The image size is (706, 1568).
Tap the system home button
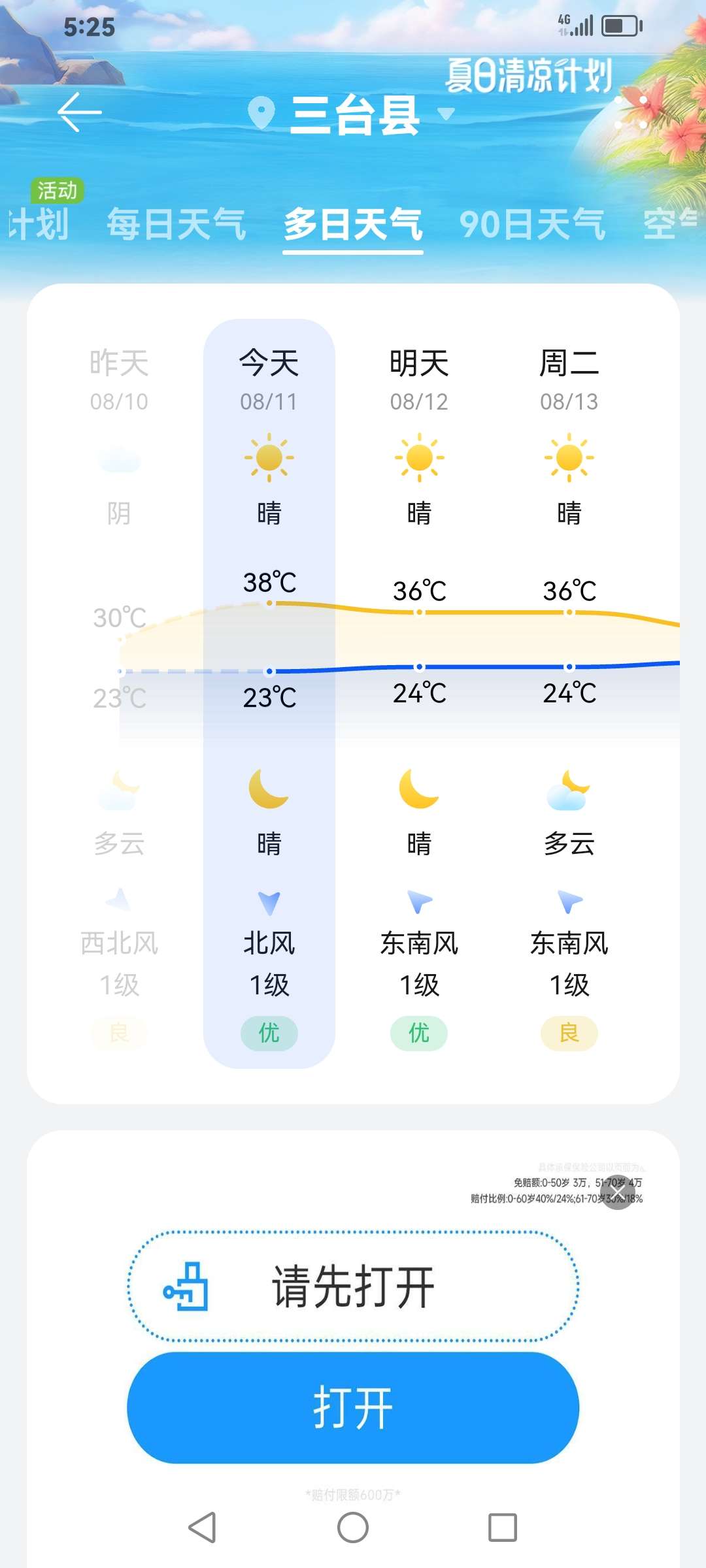tap(353, 1527)
